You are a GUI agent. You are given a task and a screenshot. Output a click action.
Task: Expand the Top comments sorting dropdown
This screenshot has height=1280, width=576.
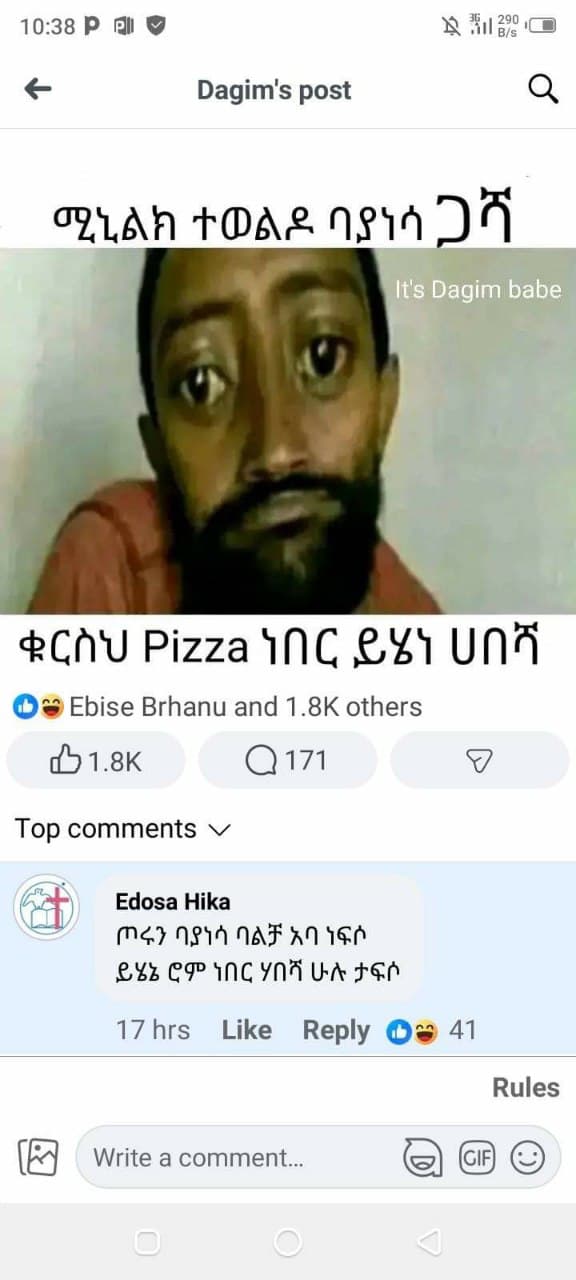pos(123,829)
